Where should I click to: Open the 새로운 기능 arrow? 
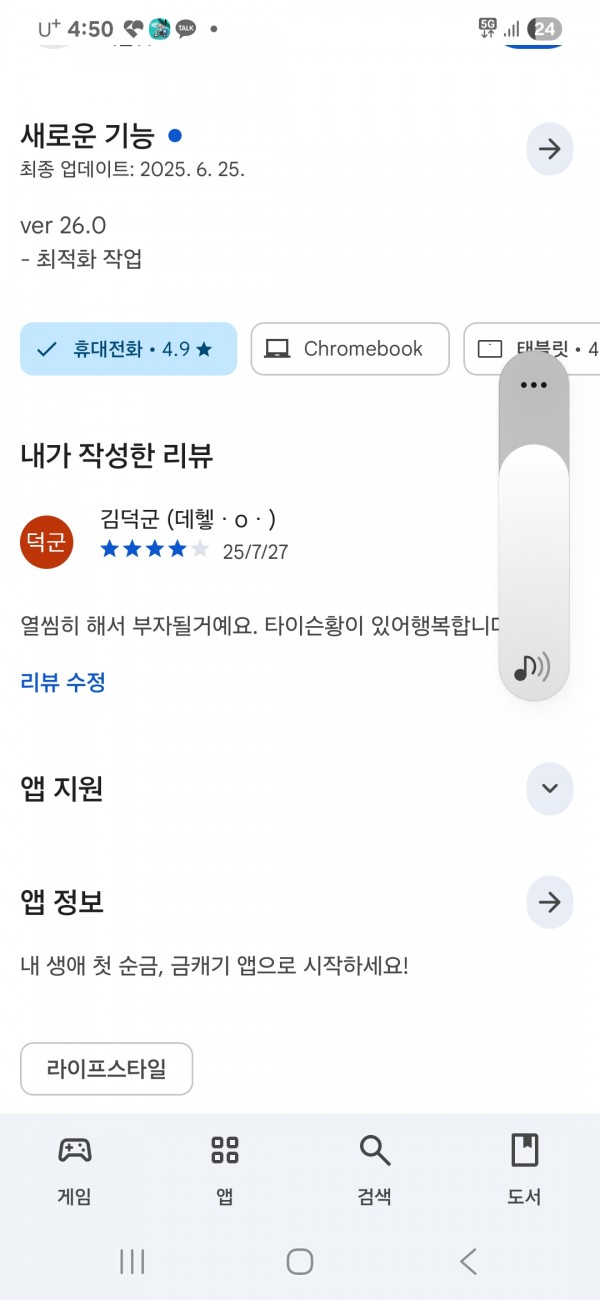549,150
